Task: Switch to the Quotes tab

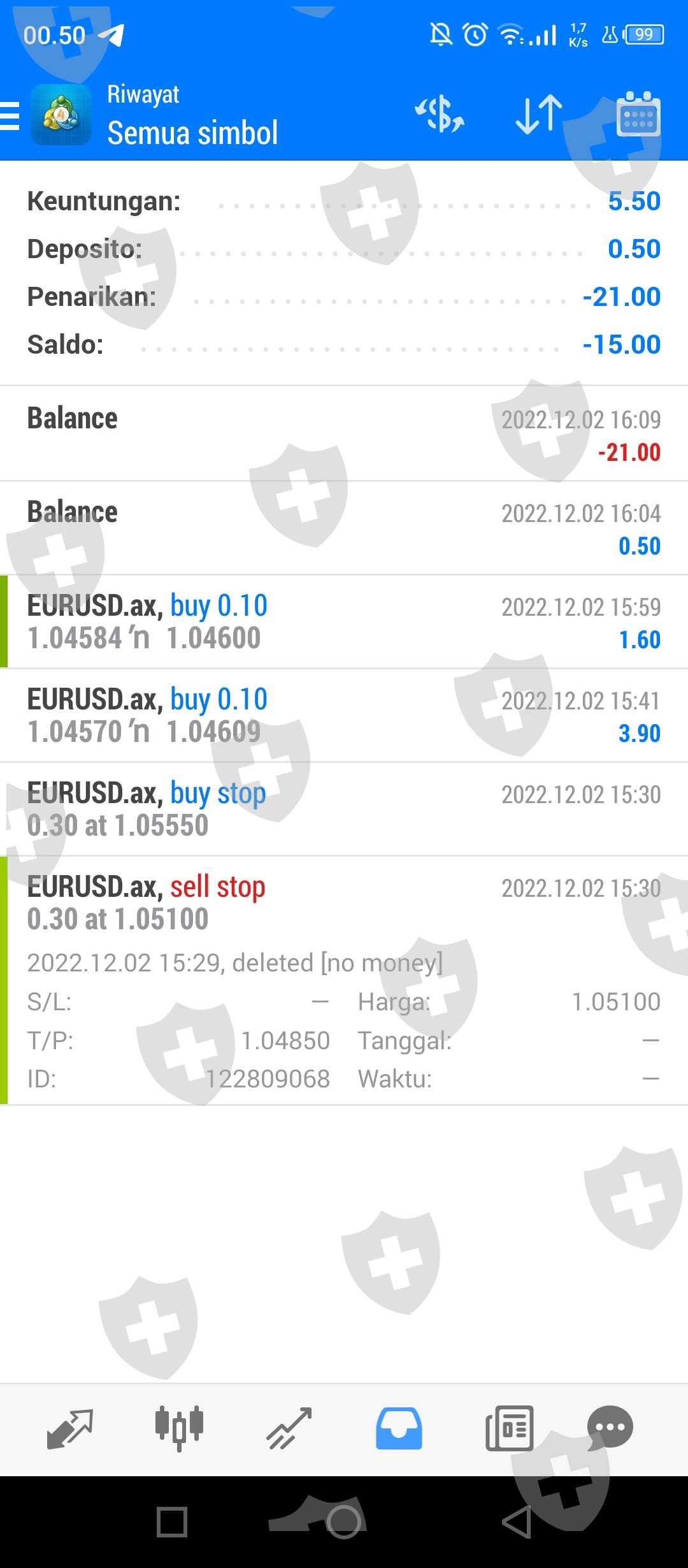Action: 70,1429
